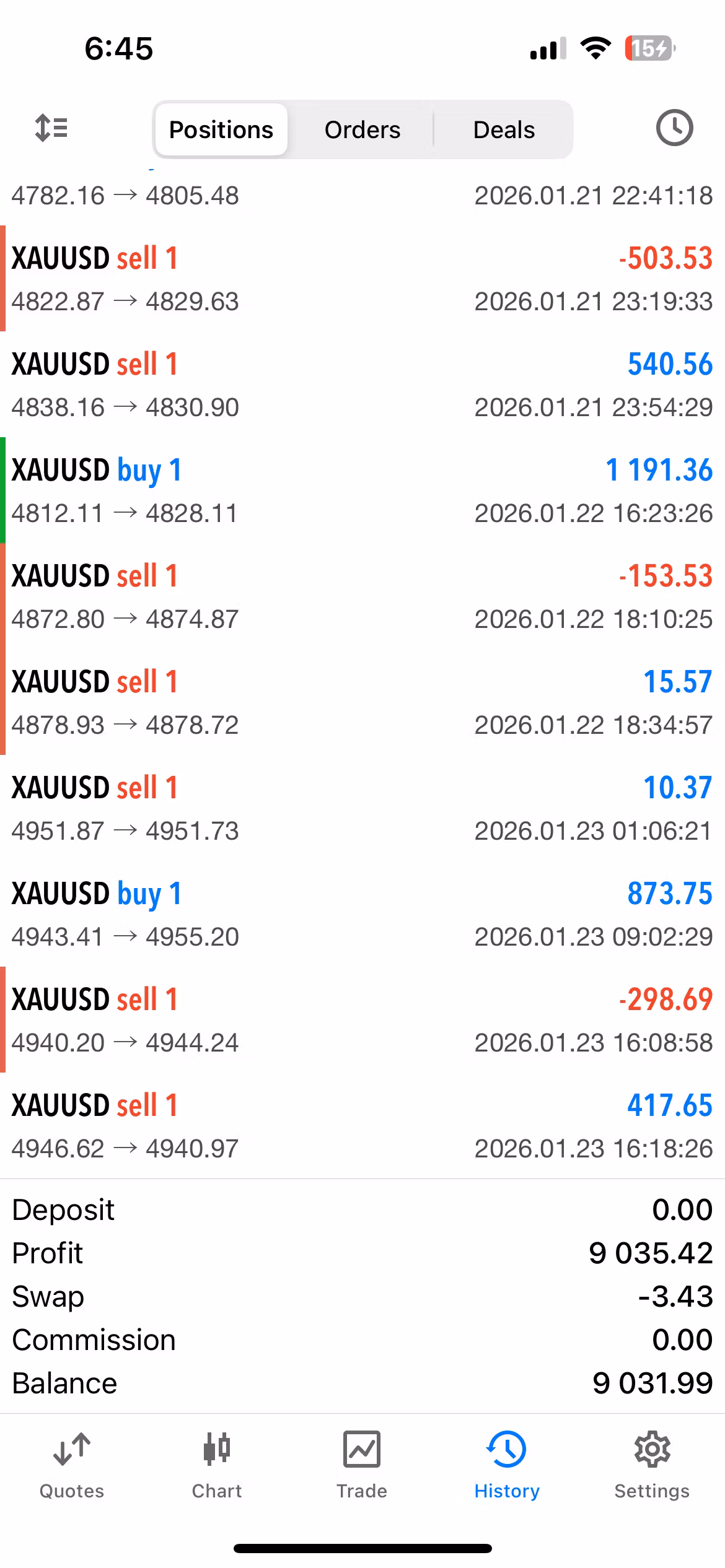Image resolution: width=725 pixels, height=1568 pixels.
Task: Expand the sell position with -503.53 loss
Action: 362,279
